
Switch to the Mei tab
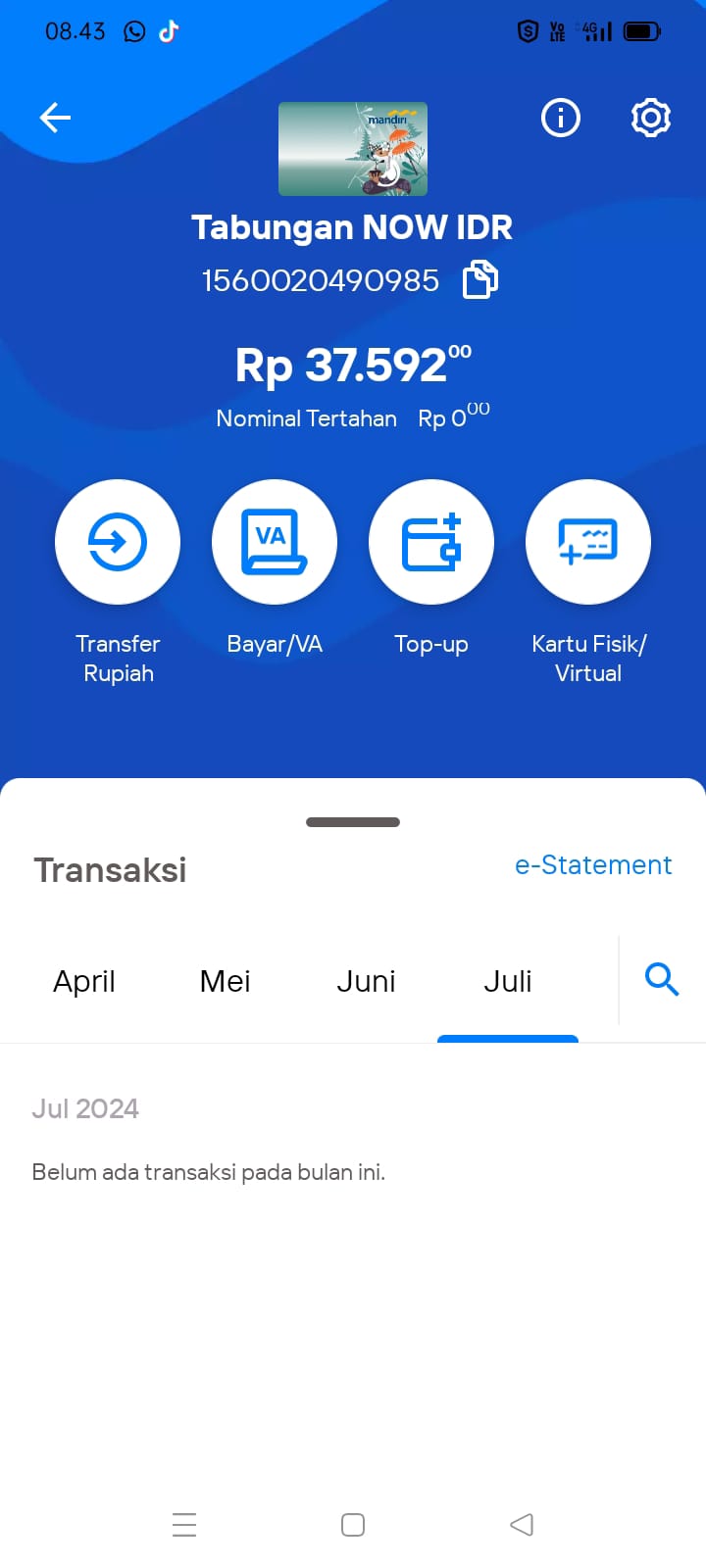coord(226,981)
